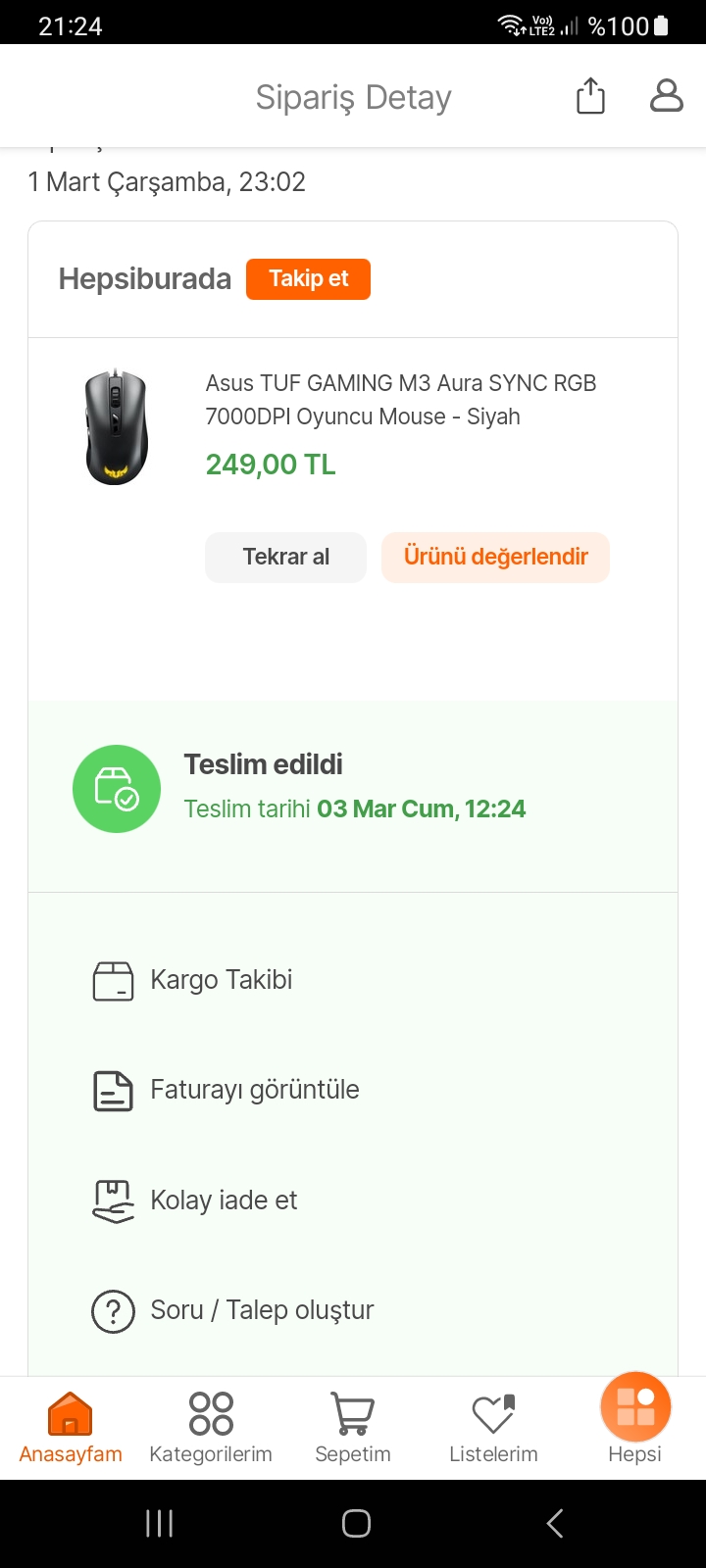
Task: Go to the phone's home screen
Action: click(356, 1523)
